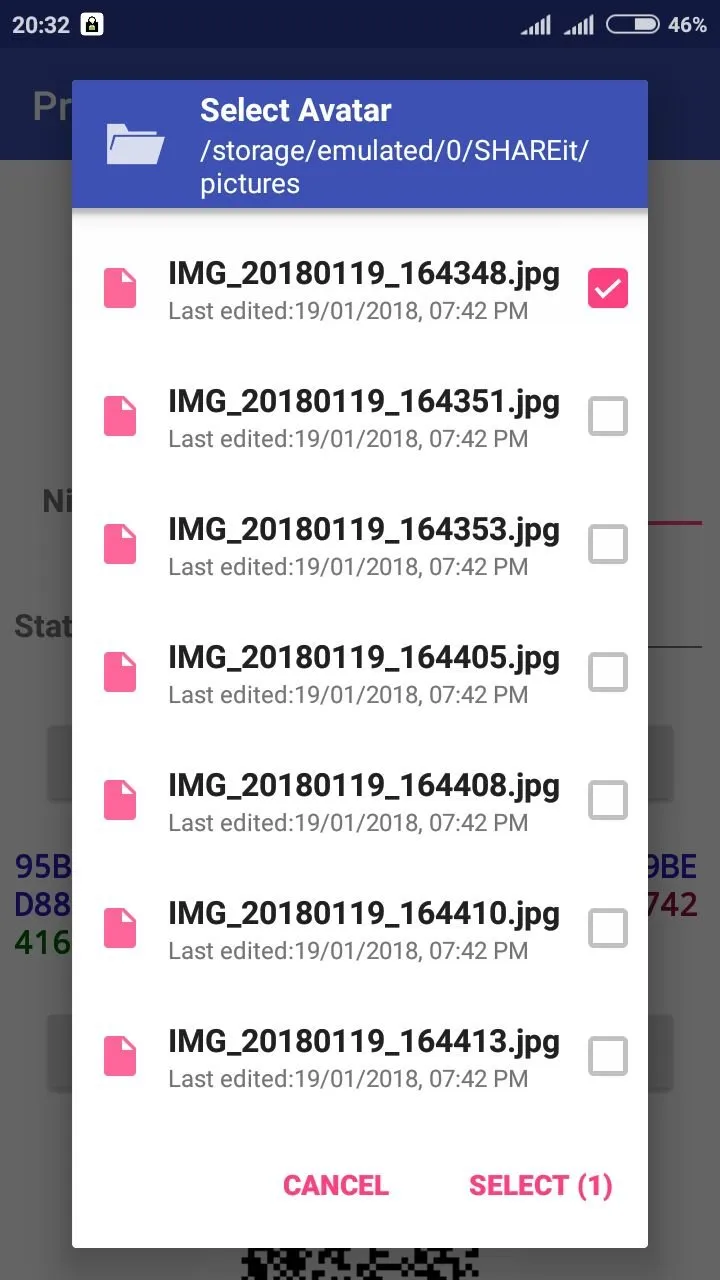Check the box for IMG_20180119_164351.jpg
Image resolution: width=720 pixels, height=1280 pixels.
[x=608, y=416]
